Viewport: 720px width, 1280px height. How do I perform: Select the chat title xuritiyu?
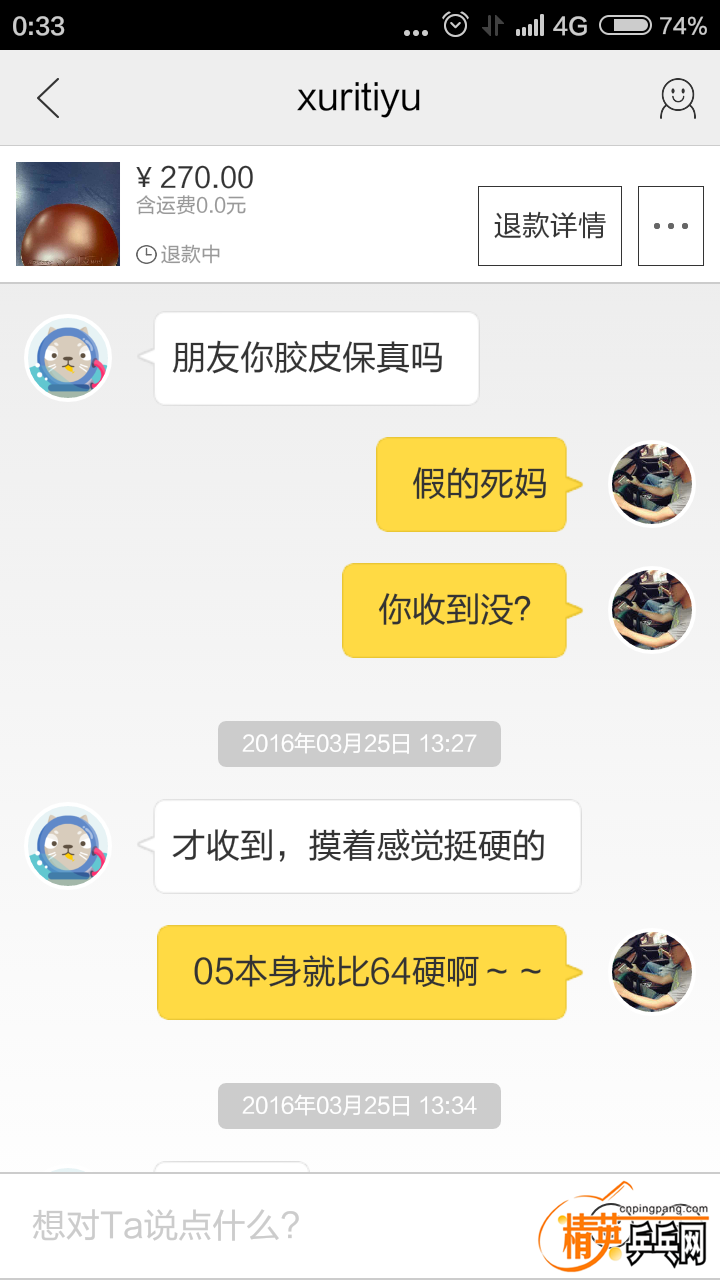point(359,97)
